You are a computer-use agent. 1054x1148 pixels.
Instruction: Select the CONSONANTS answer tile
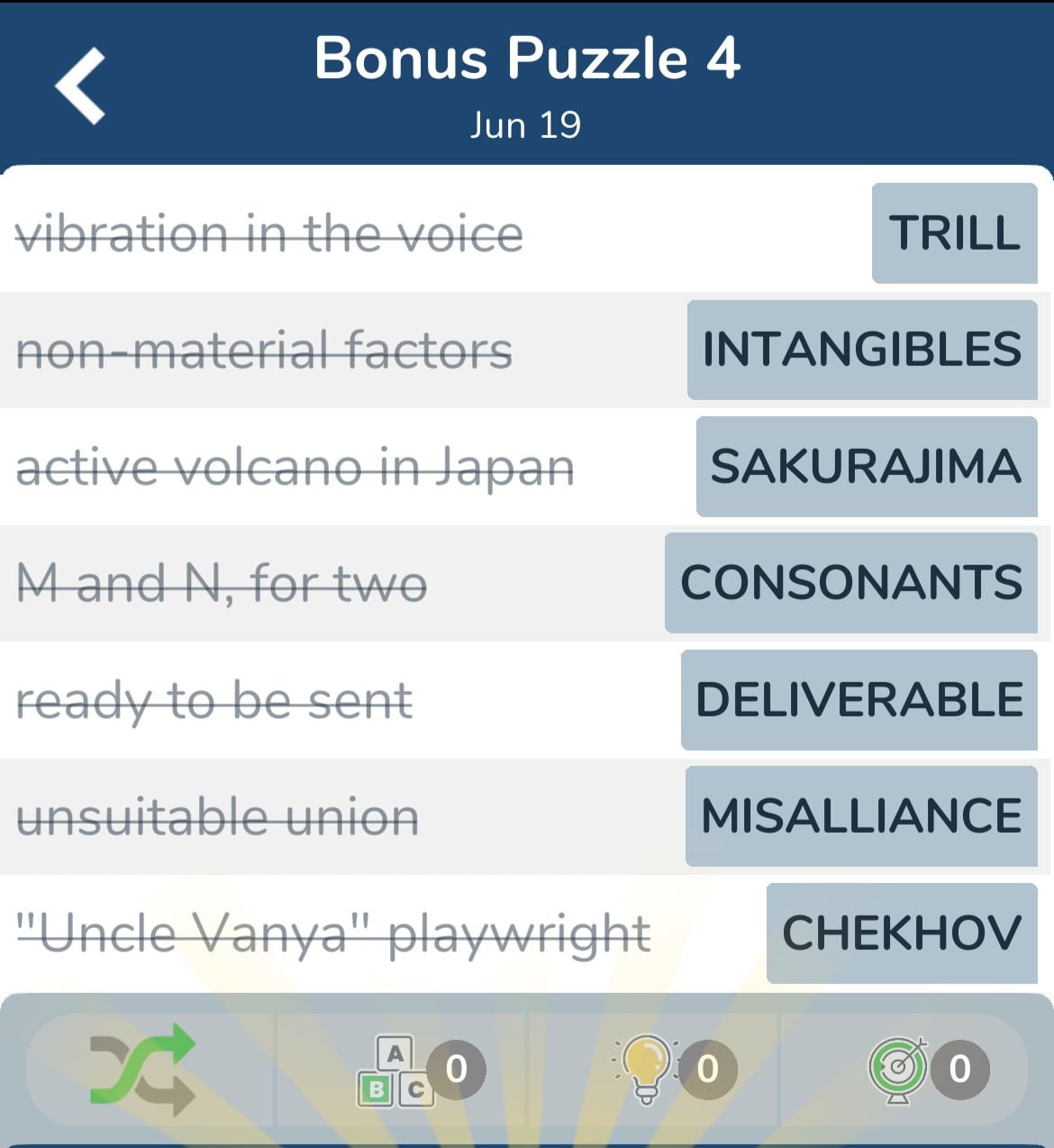[851, 583]
